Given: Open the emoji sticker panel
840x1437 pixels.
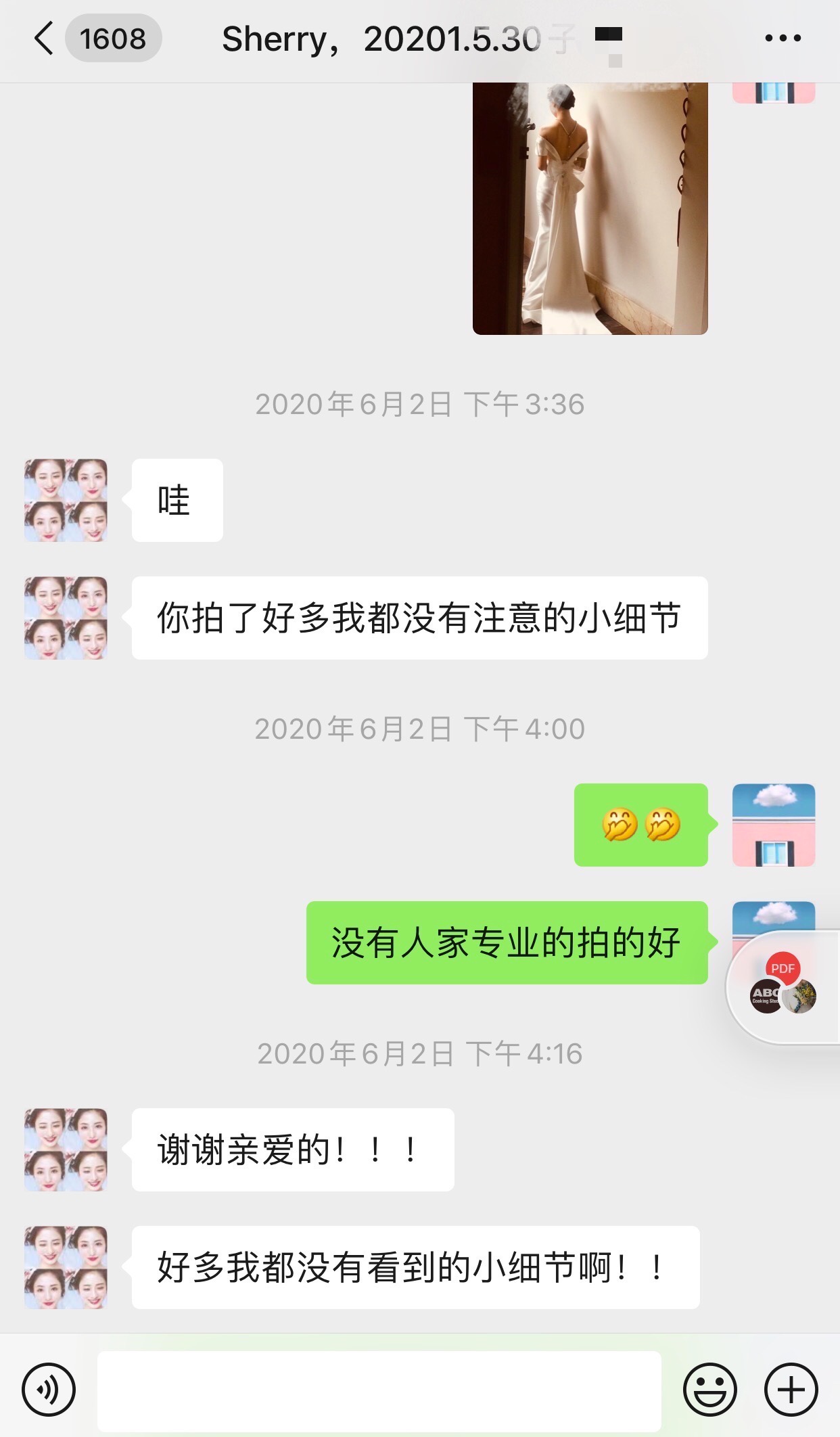Looking at the screenshot, I should [x=709, y=1390].
